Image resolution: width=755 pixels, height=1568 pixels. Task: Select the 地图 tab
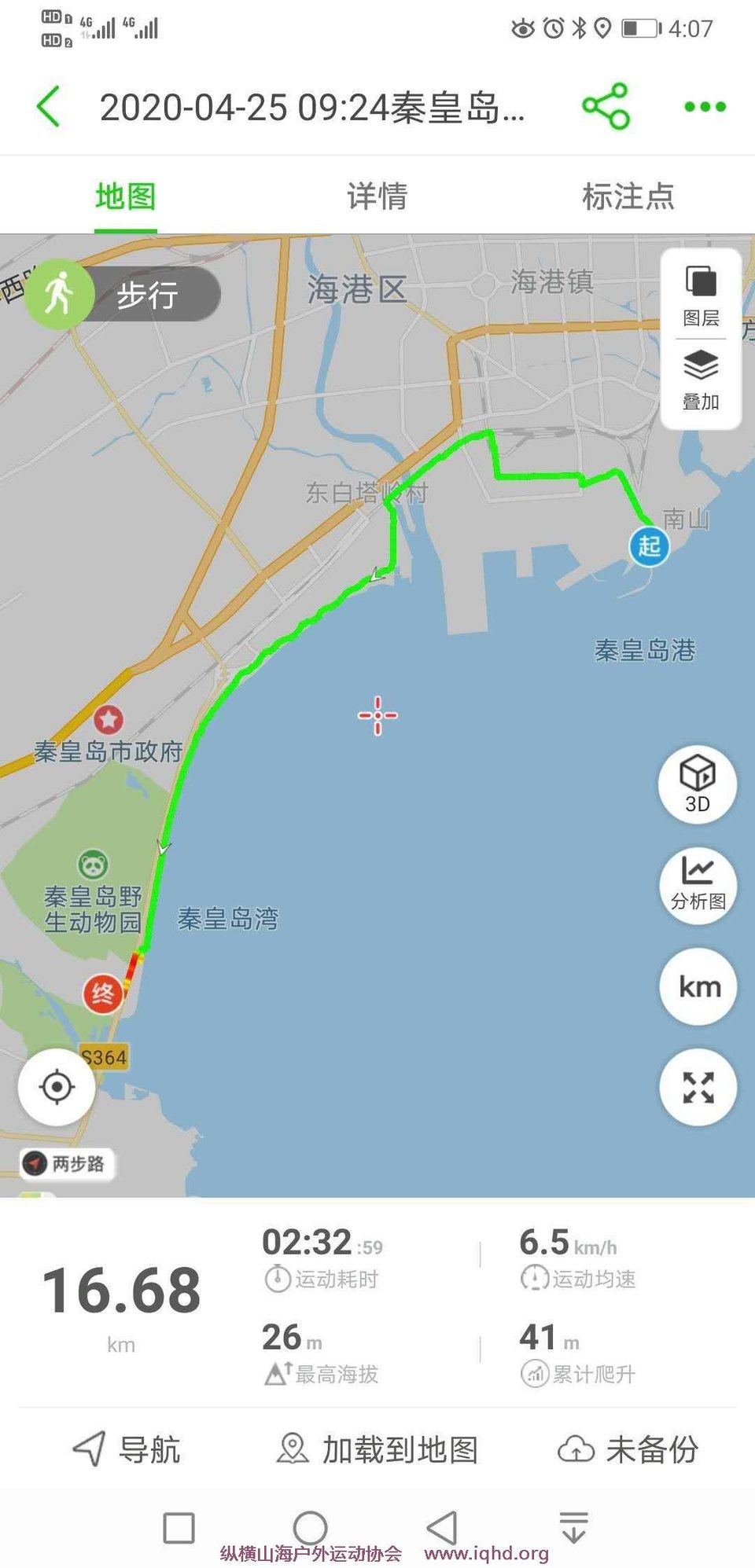tap(126, 196)
